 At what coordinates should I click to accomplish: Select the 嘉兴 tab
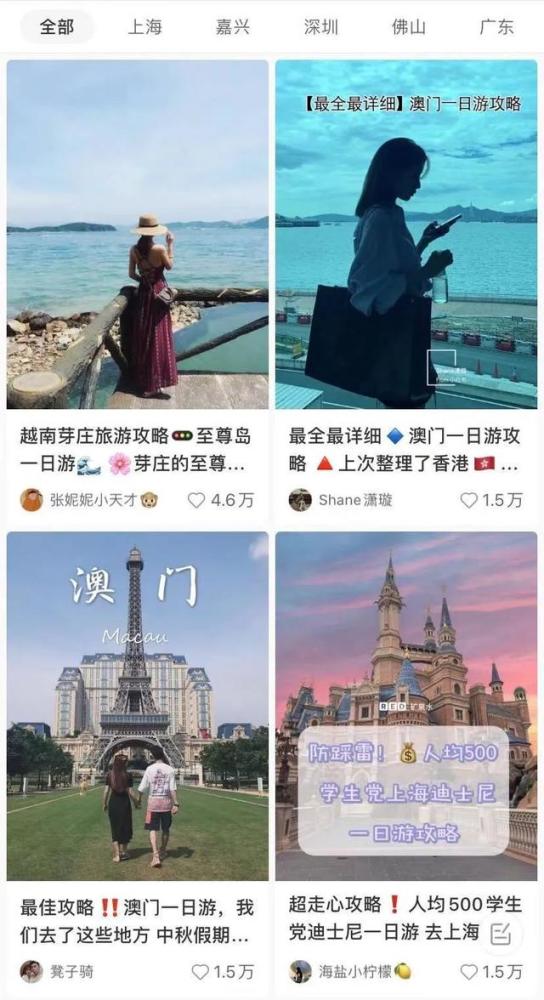point(233,27)
